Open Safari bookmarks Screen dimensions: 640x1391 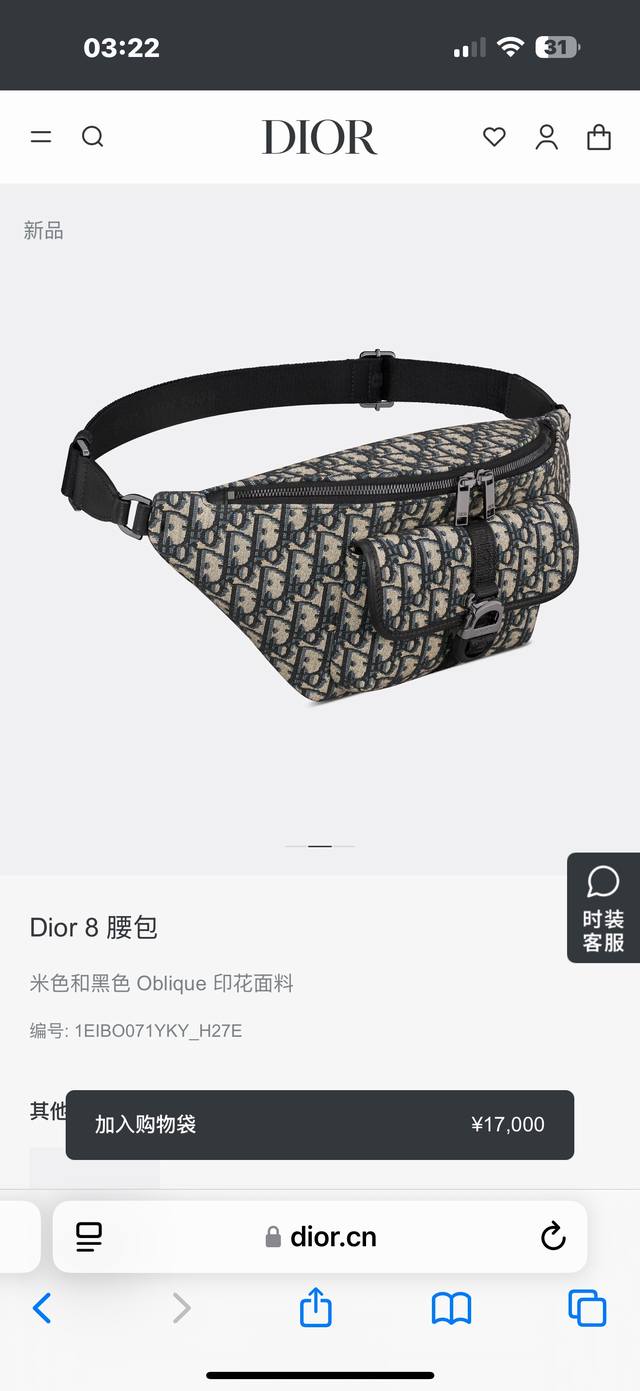[451, 1307]
